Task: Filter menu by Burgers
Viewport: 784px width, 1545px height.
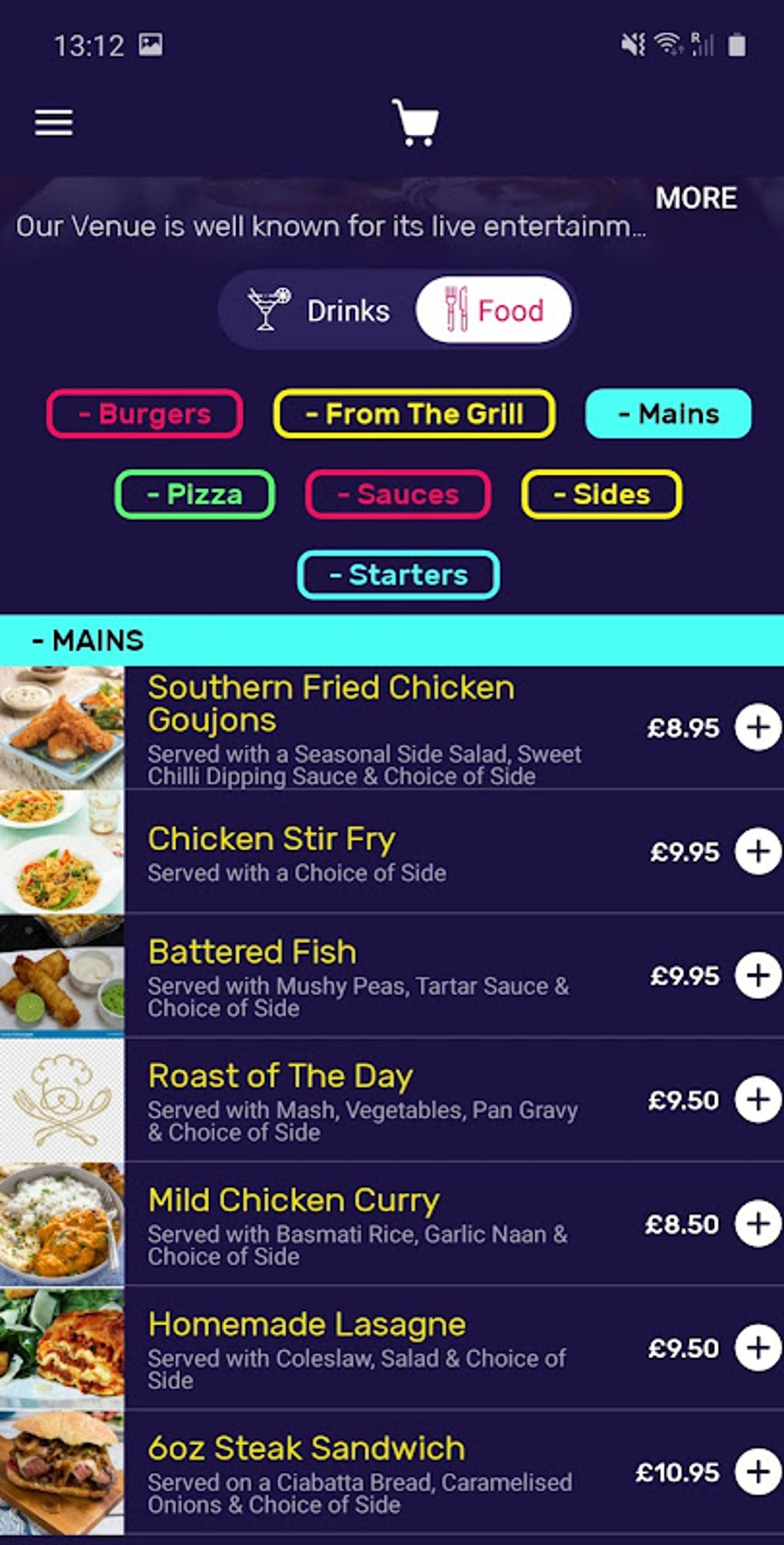Action: [x=145, y=414]
